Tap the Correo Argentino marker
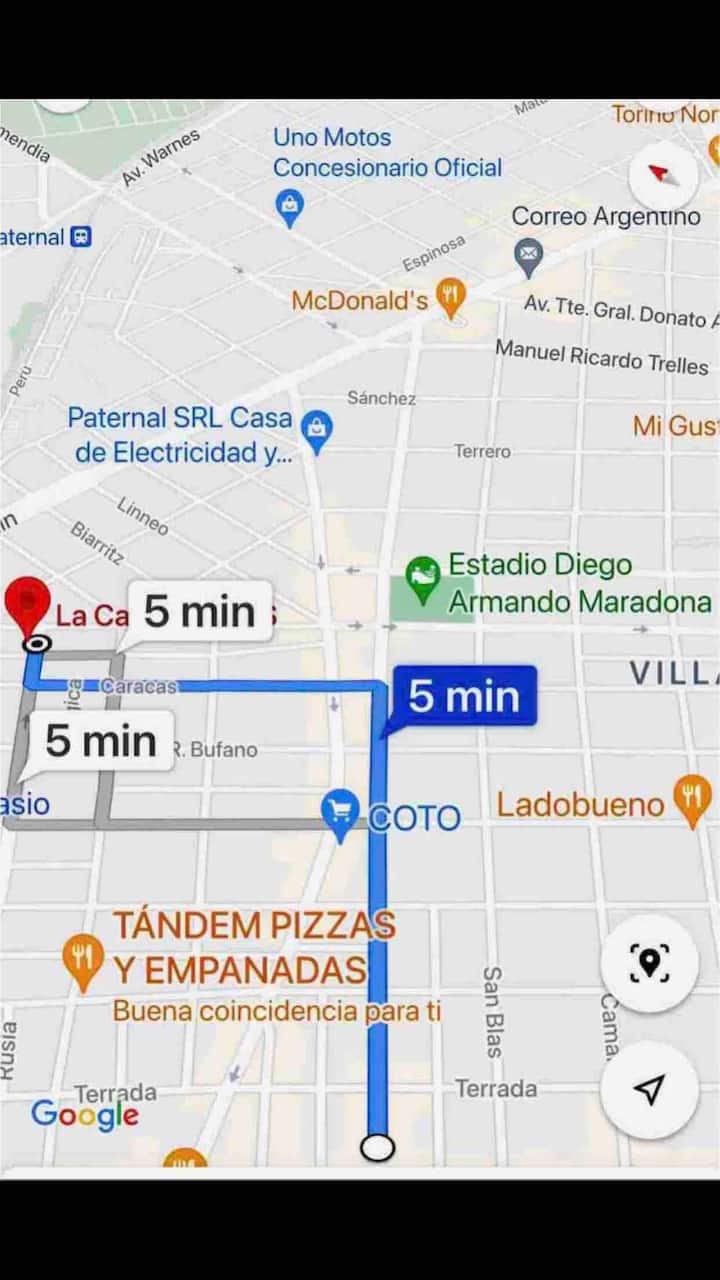The image size is (720, 1280). tap(528, 257)
